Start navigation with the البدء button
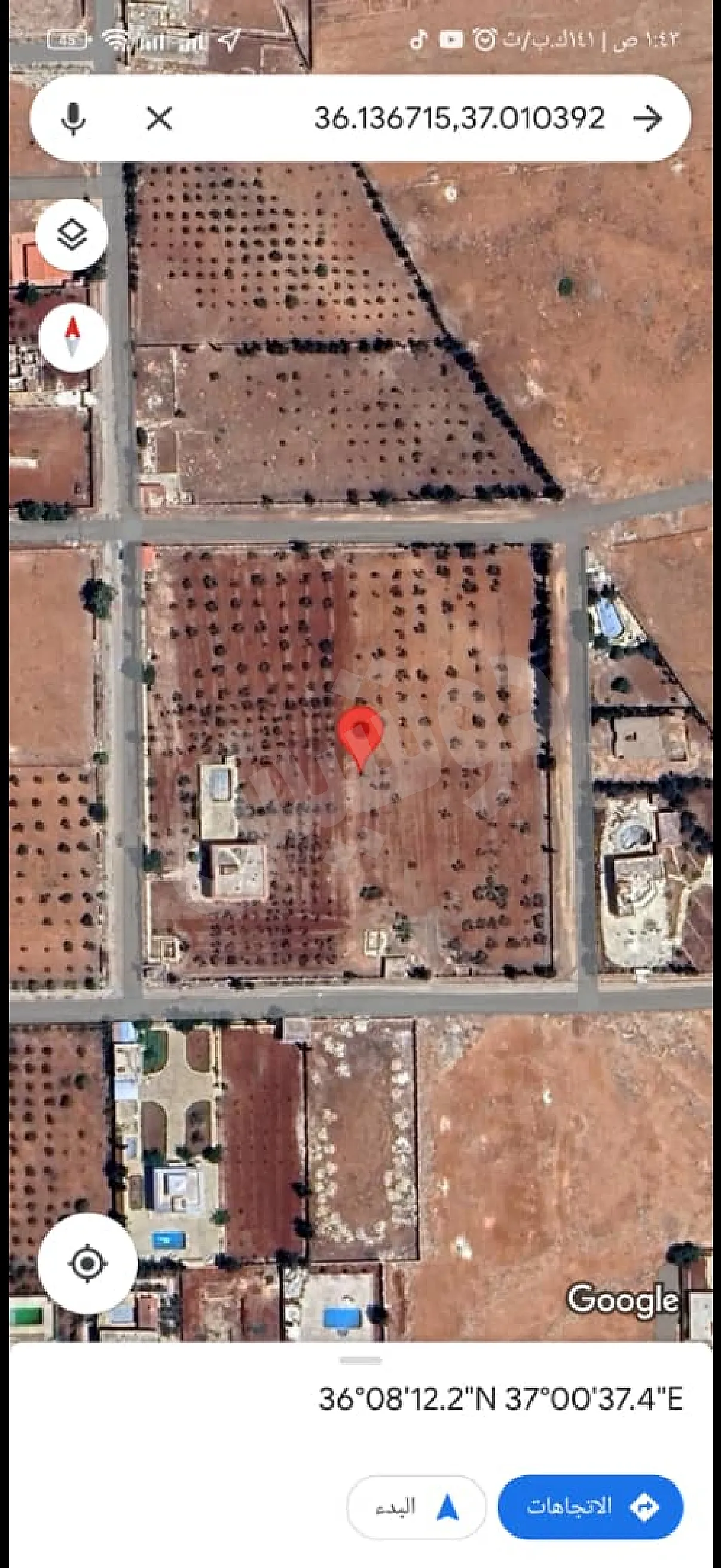Screen dimensions: 721x1568 [416, 1507]
